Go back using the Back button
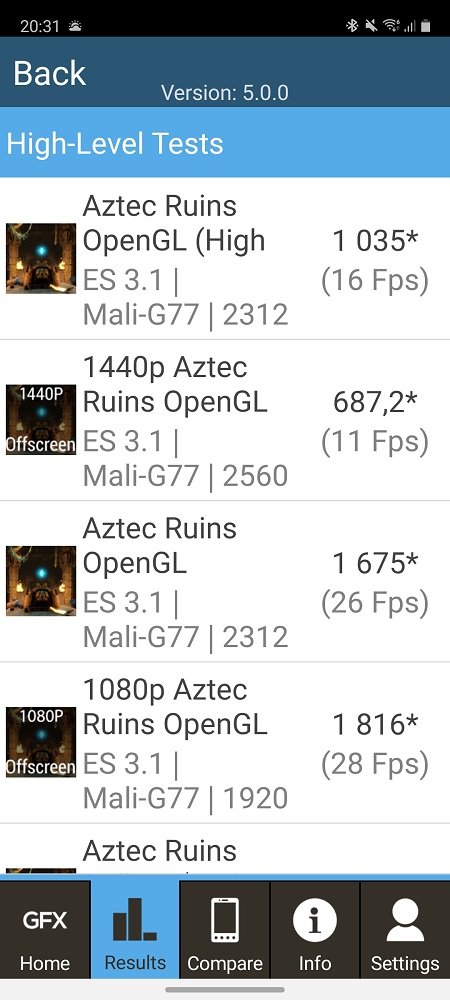The image size is (450, 1000). (50, 73)
